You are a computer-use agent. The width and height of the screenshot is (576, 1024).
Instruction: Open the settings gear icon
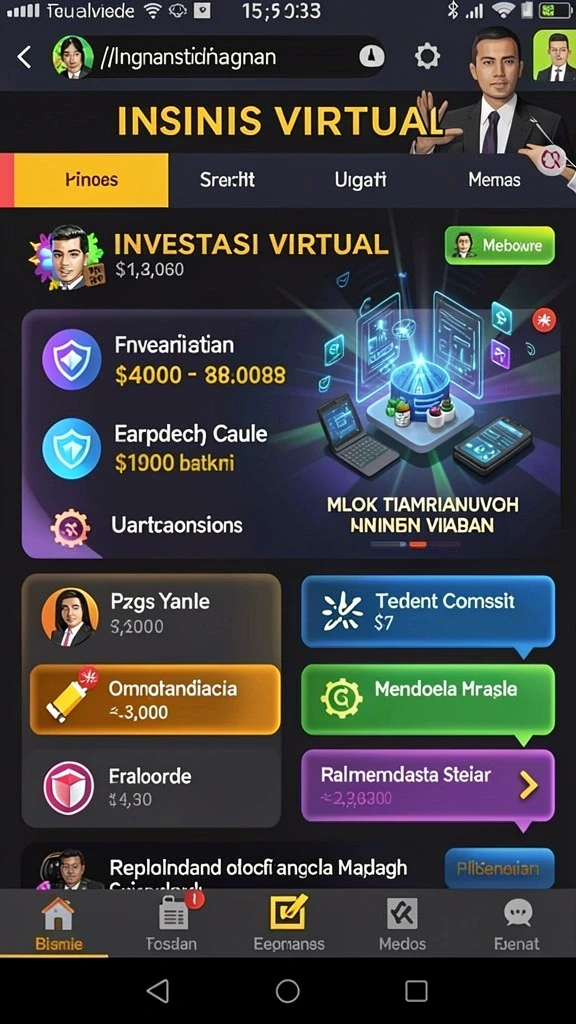(x=427, y=57)
